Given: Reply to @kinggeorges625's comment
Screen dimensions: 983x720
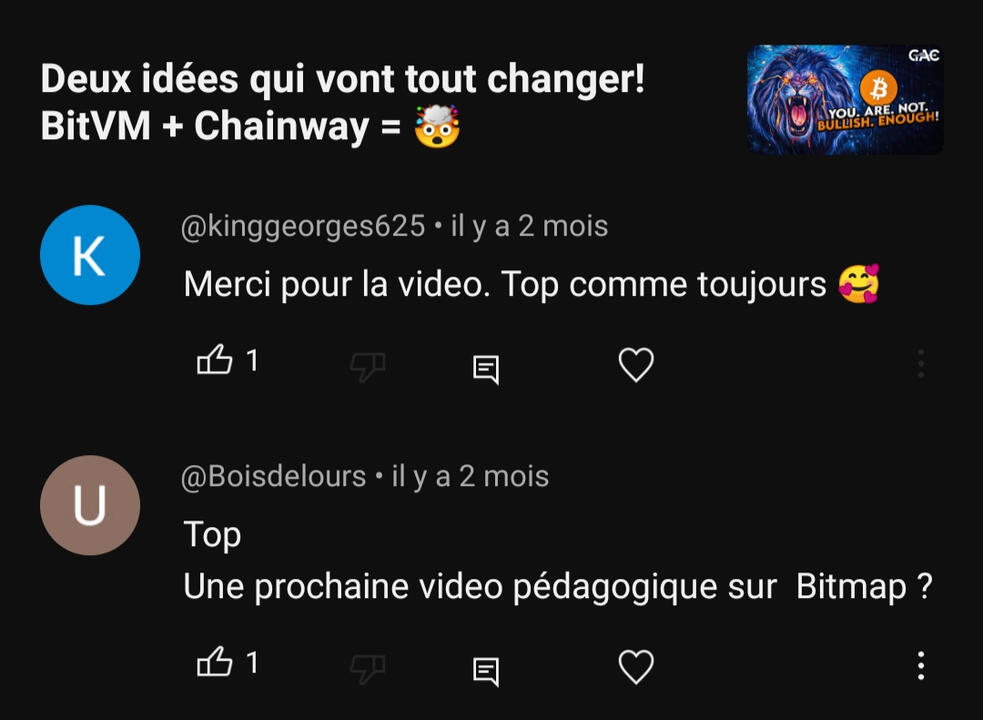Looking at the screenshot, I should tap(486, 369).
